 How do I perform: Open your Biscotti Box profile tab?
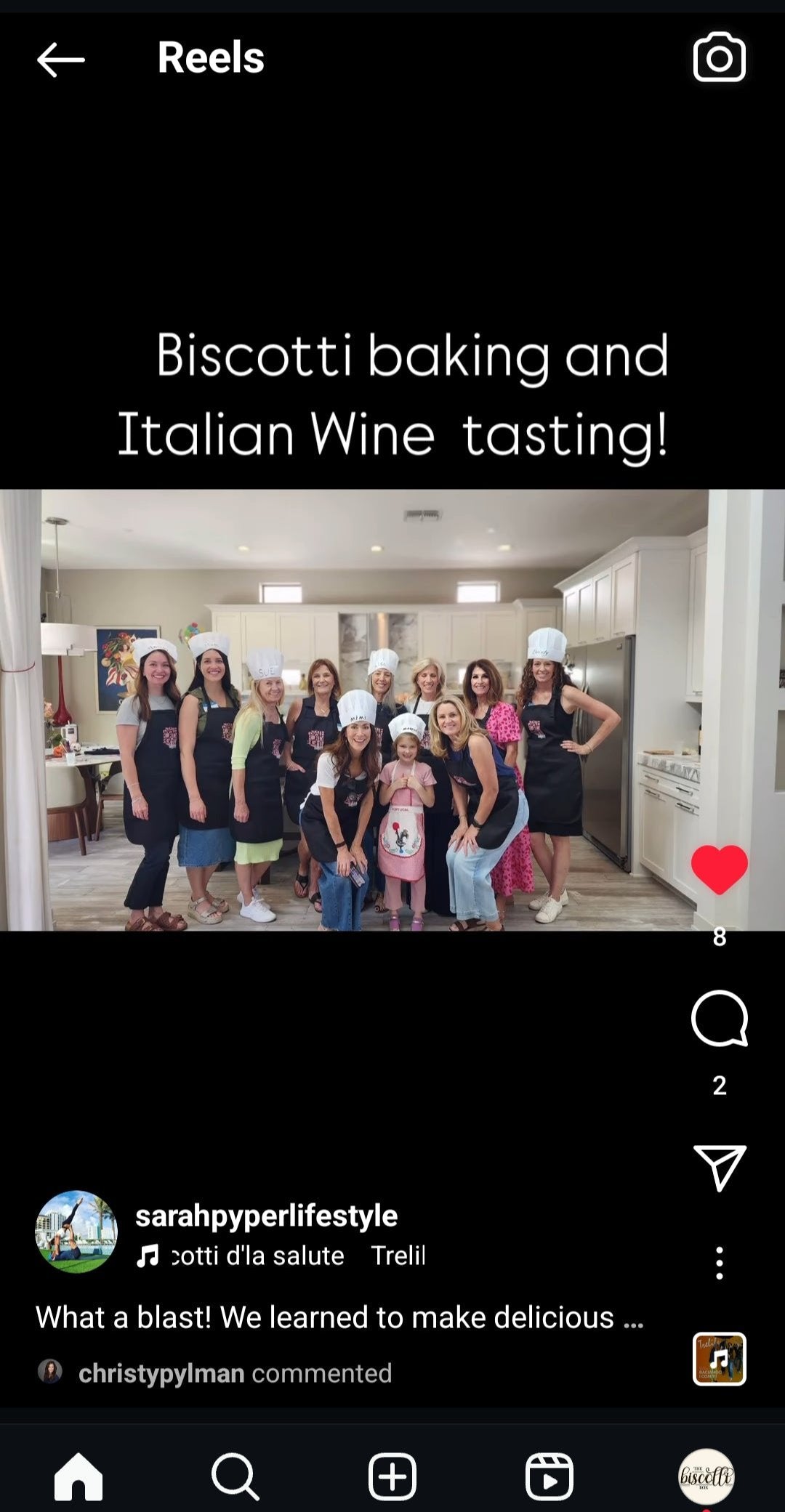pyautogui.click(x=706, y=1476)
